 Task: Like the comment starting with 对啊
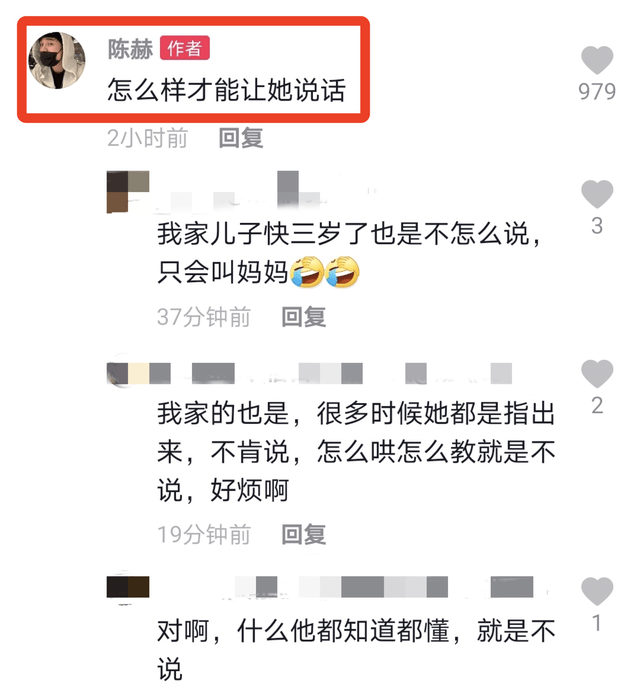pos(597,592)
